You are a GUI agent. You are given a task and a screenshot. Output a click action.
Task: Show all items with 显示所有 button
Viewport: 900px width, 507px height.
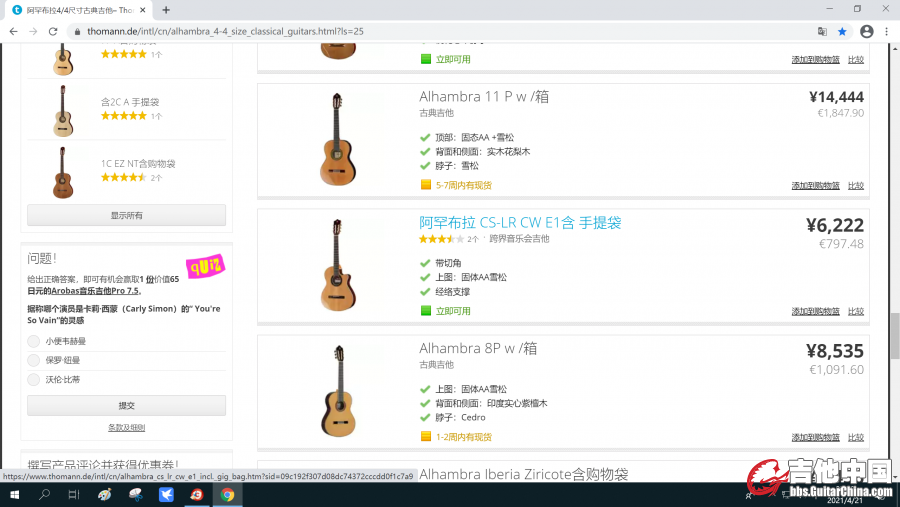coord(126,215)
